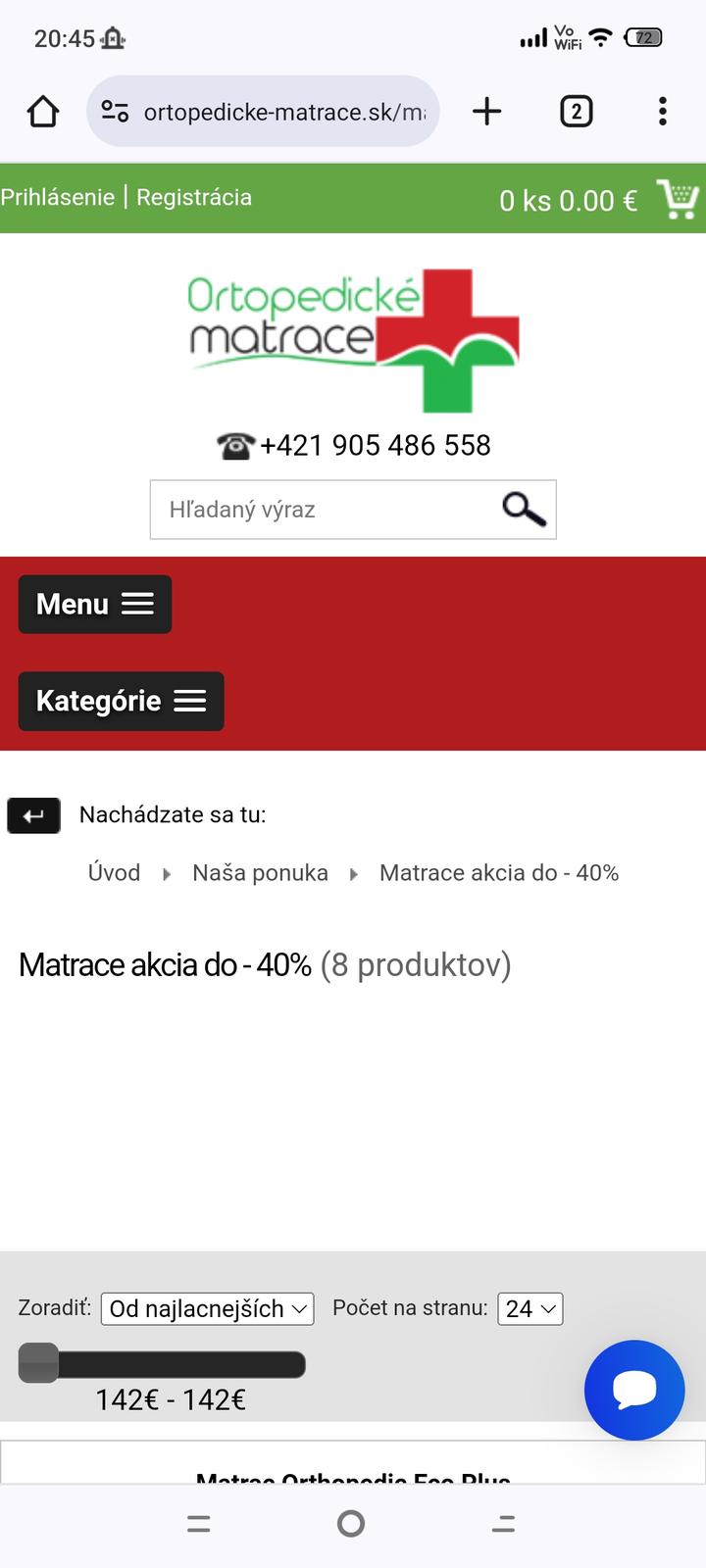The height and width of the screenshot is (1568, 706).
Task: Open the Naša ponuka breadcrumb
Action: click(x=260, y=872)
